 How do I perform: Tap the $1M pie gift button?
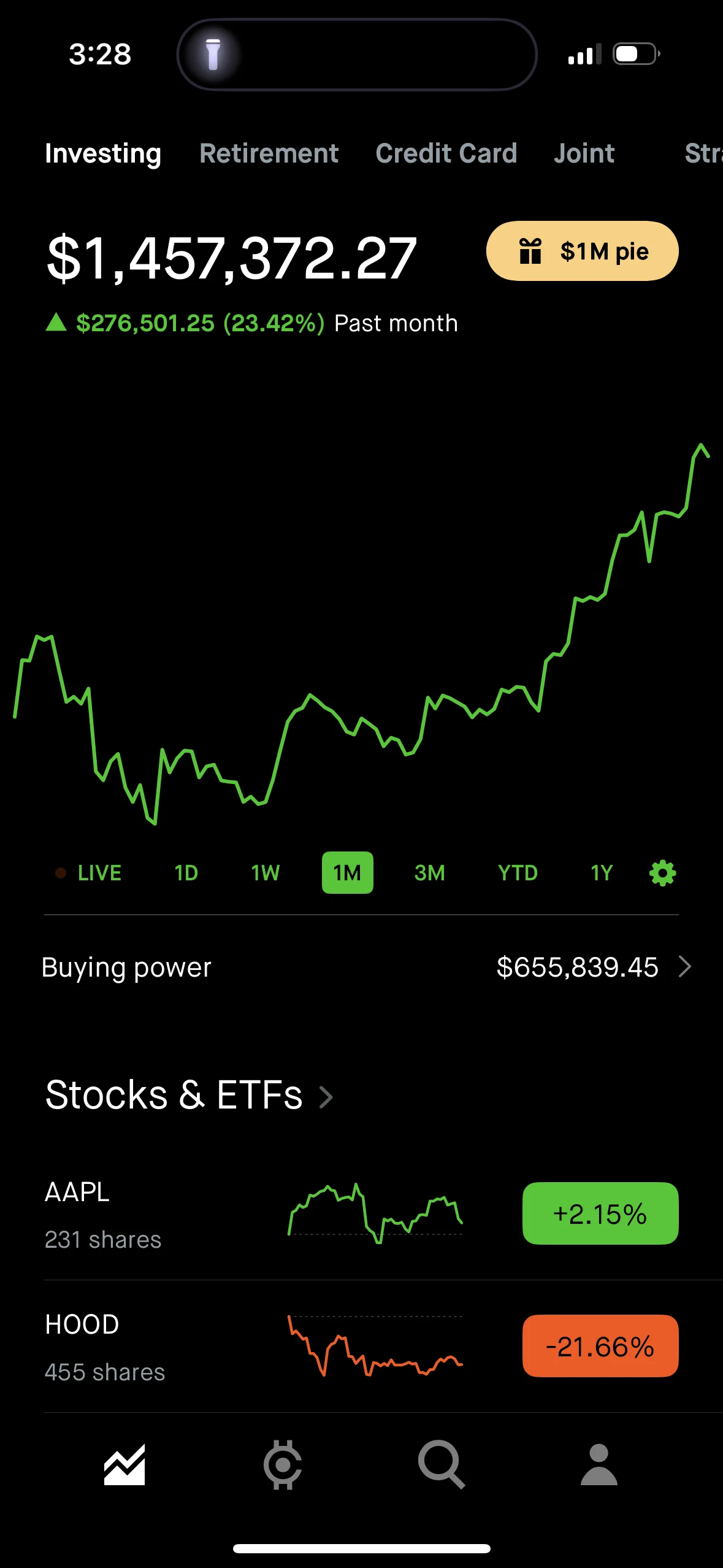pos(582,252)
